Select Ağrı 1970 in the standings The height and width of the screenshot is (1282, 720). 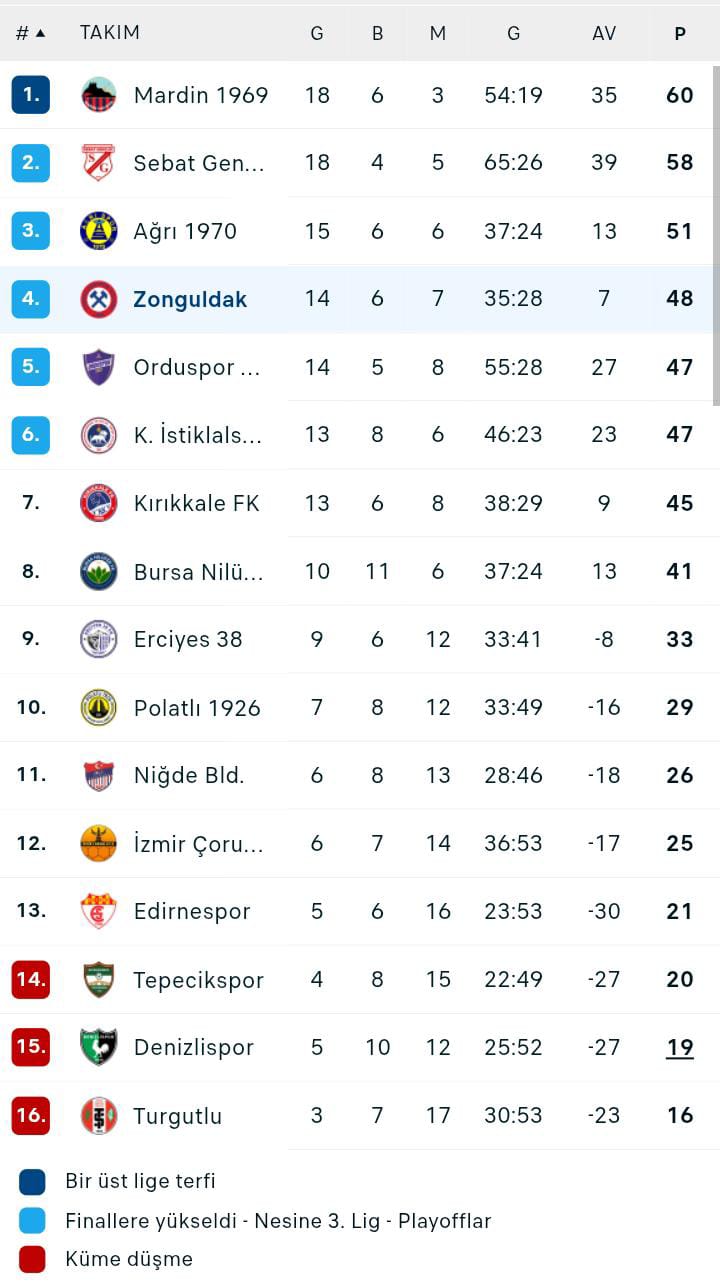360,231
